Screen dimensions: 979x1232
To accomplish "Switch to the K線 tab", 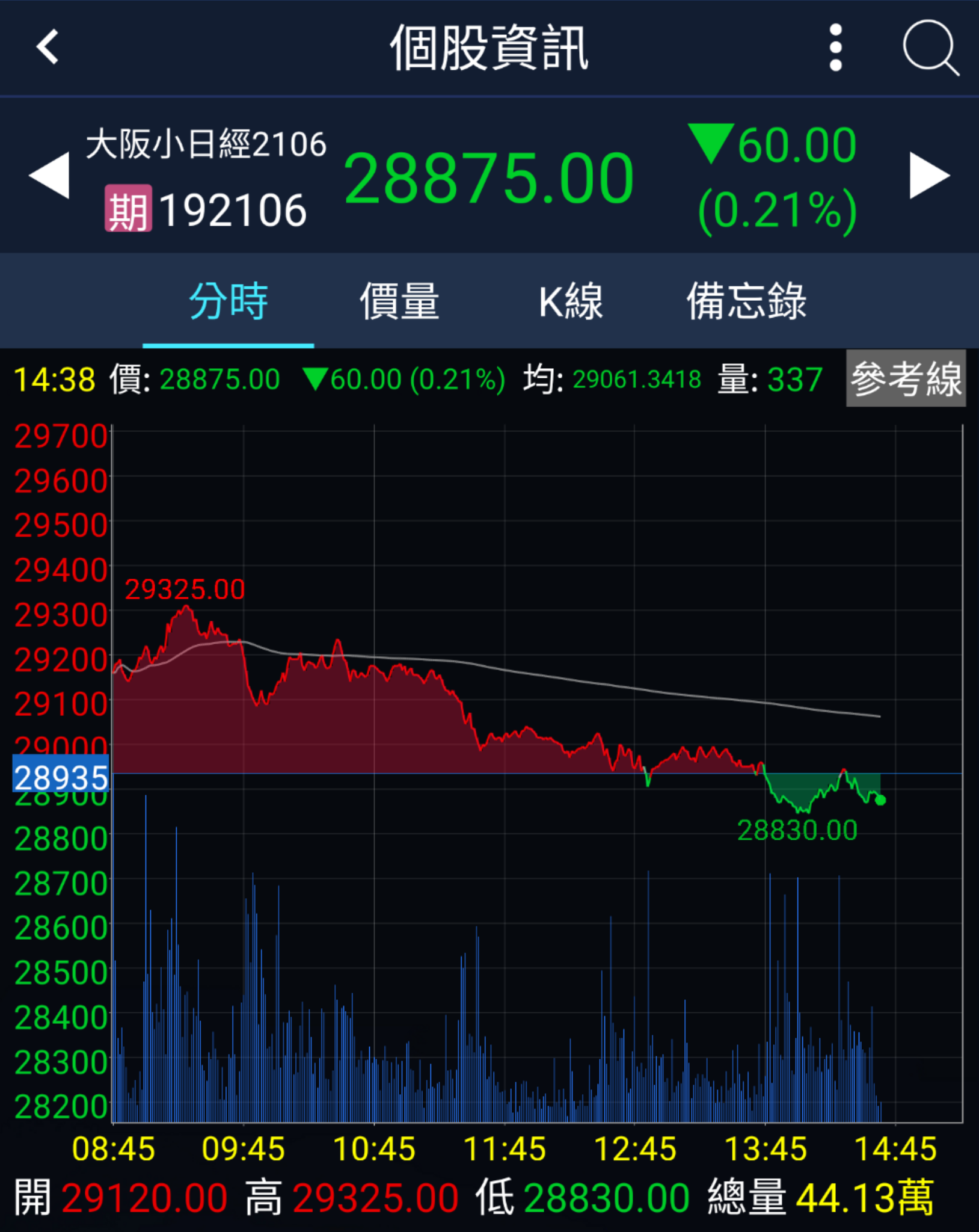I will click(x=571, y=301).
